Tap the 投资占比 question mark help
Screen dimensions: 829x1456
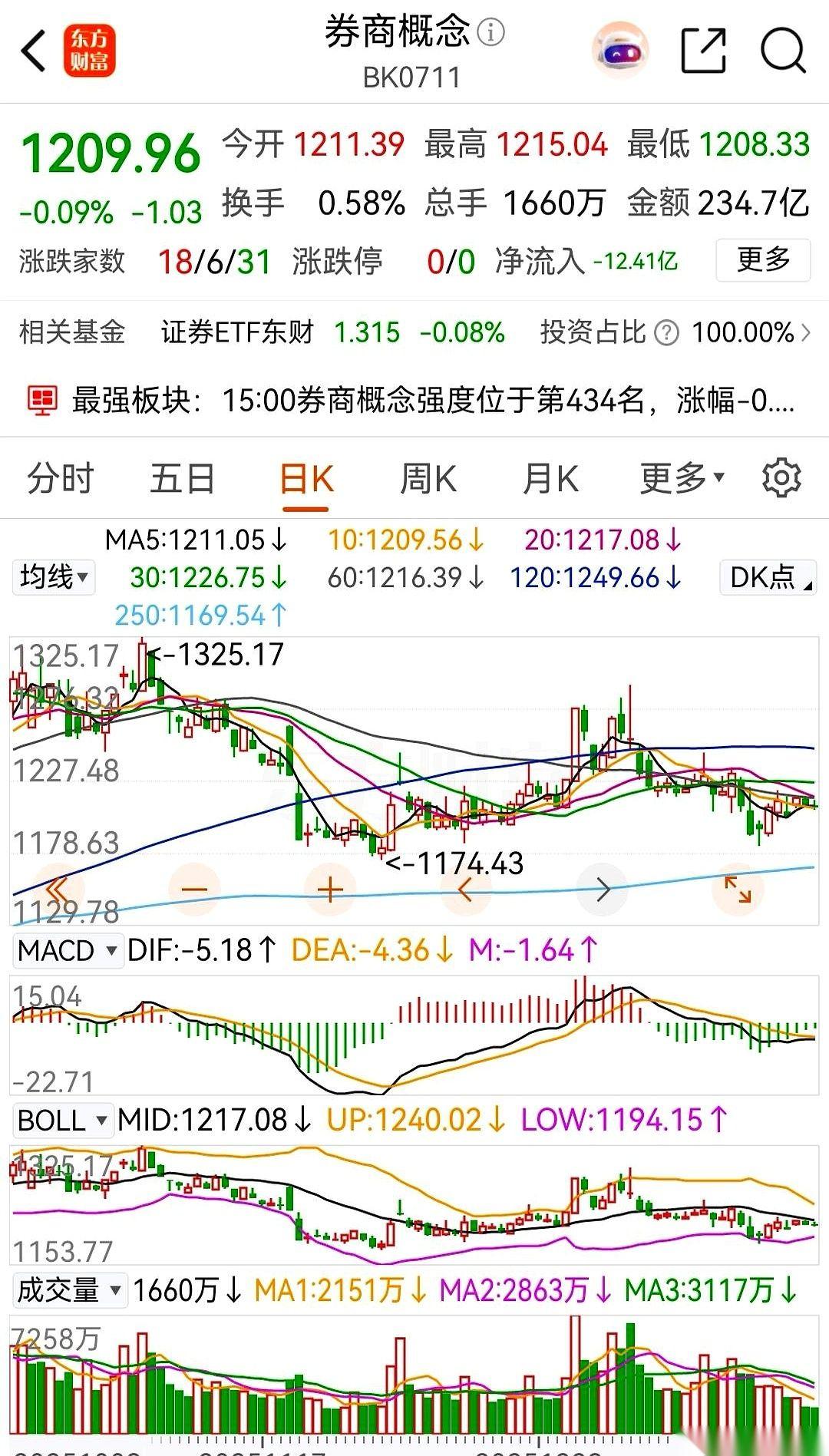point(667,333)
